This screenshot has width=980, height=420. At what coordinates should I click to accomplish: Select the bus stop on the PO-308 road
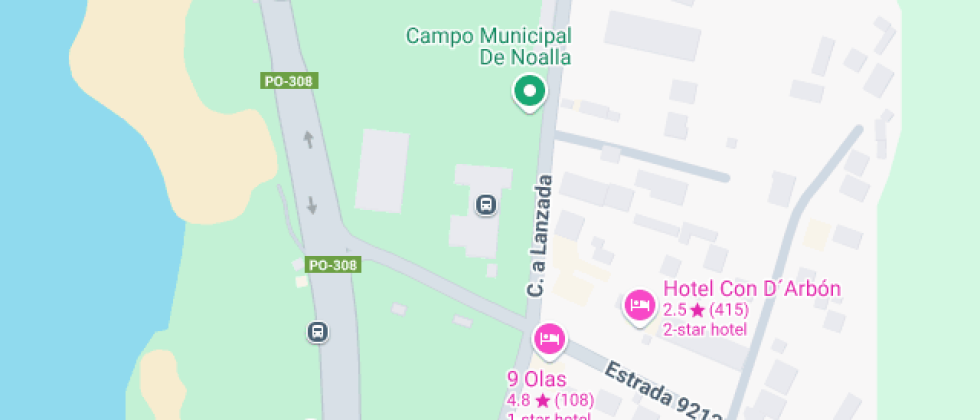pos(318,331)
